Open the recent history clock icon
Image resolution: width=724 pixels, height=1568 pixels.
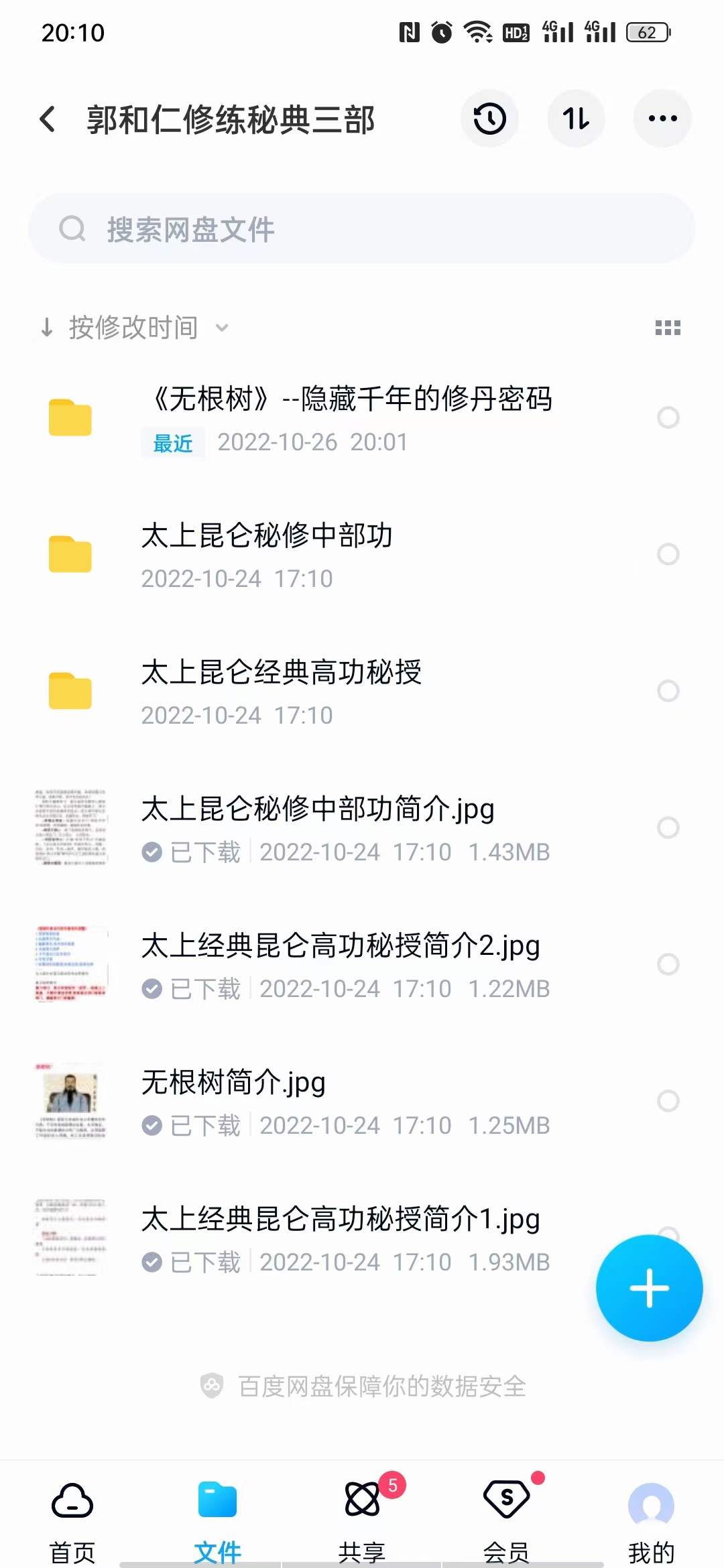[x=490, y=119]
